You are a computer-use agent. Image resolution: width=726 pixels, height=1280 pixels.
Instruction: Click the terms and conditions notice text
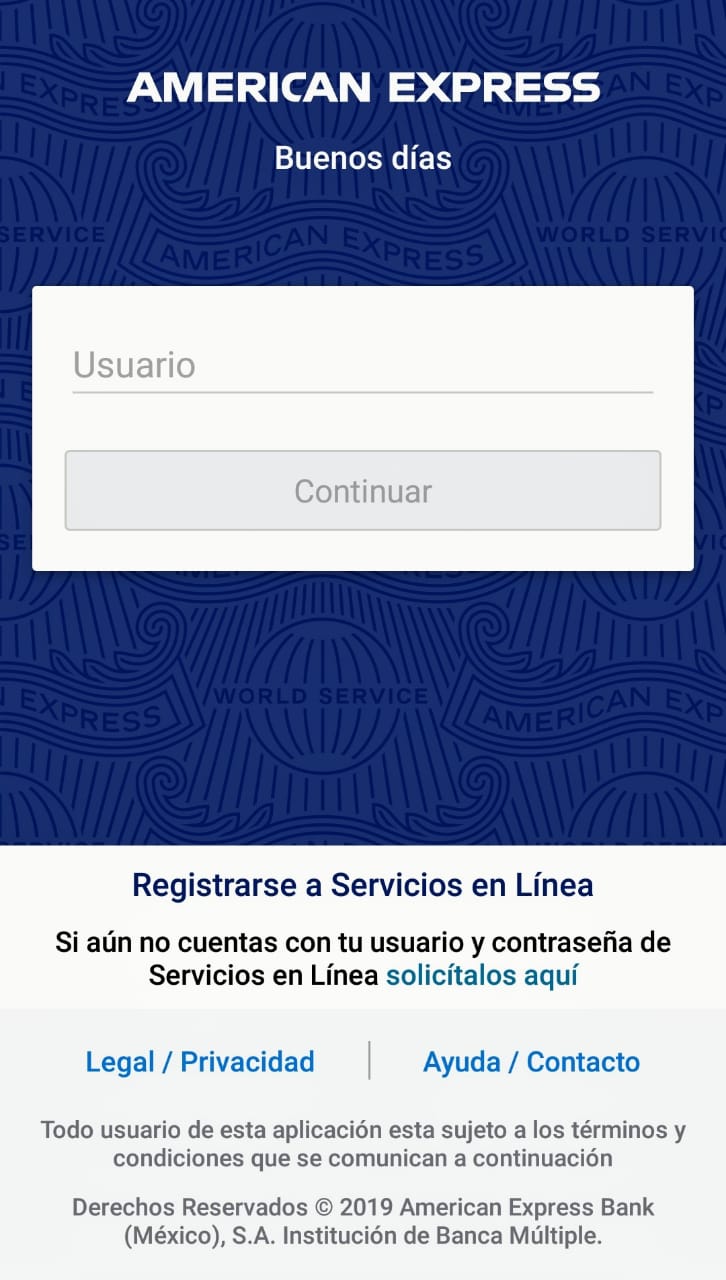(363, 1145)
